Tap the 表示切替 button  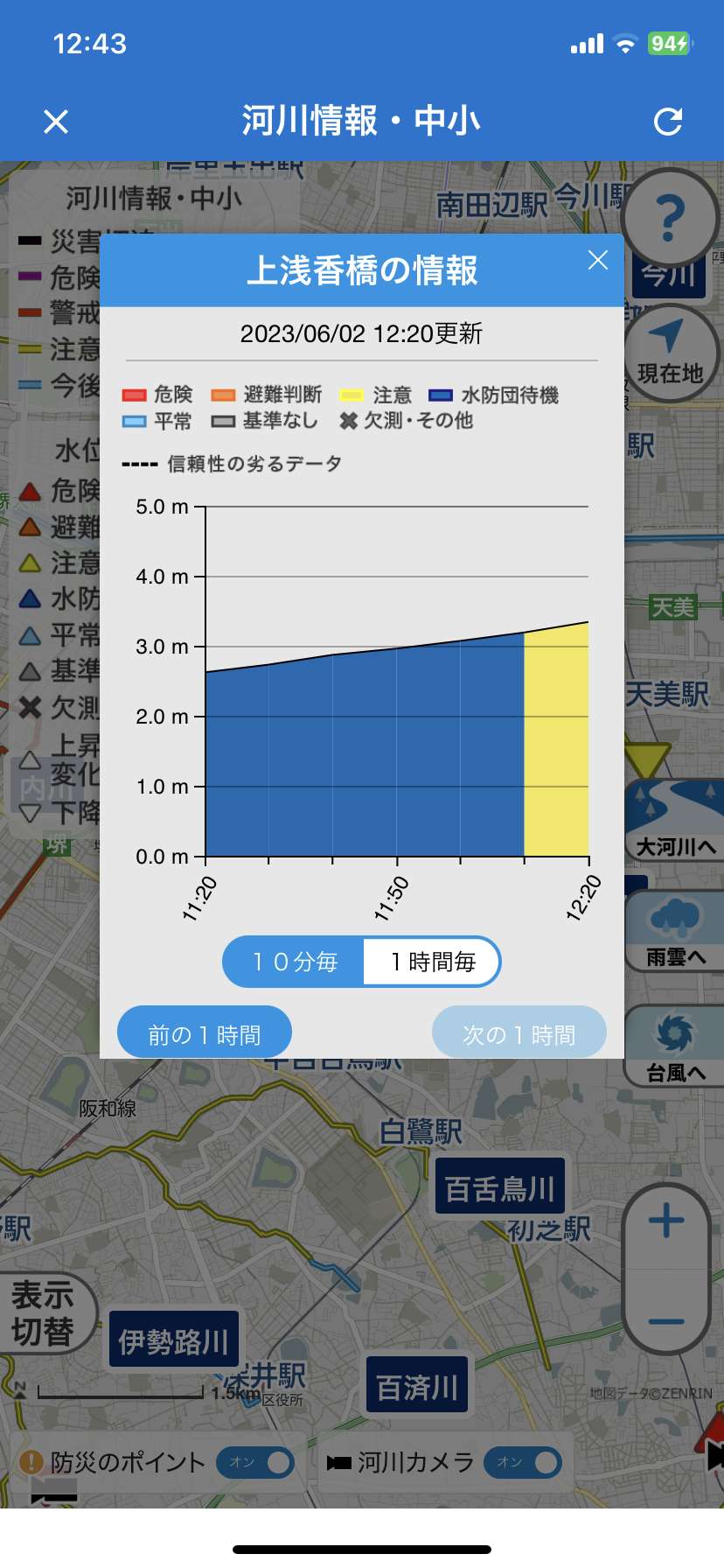tap(44, 1313)
